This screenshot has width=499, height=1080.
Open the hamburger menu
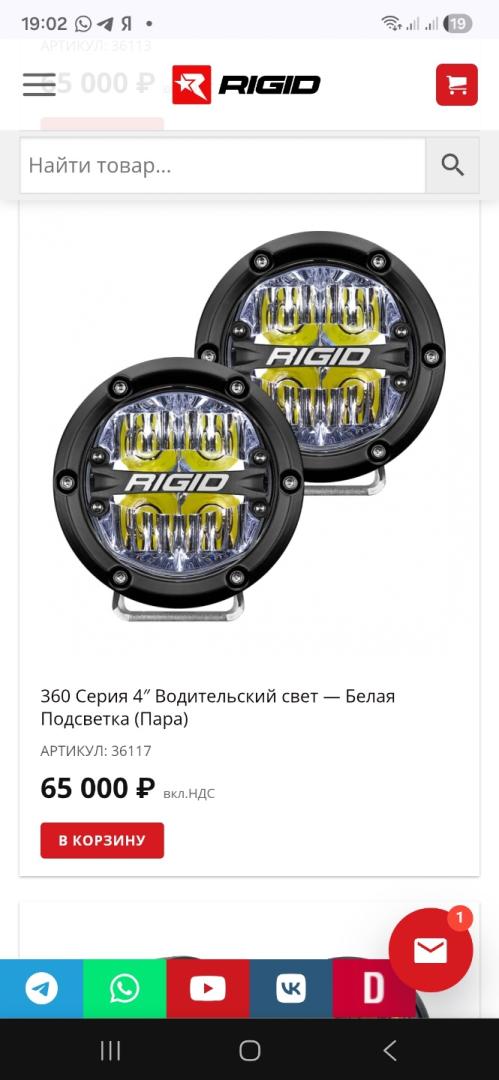[x=39, y=84]
